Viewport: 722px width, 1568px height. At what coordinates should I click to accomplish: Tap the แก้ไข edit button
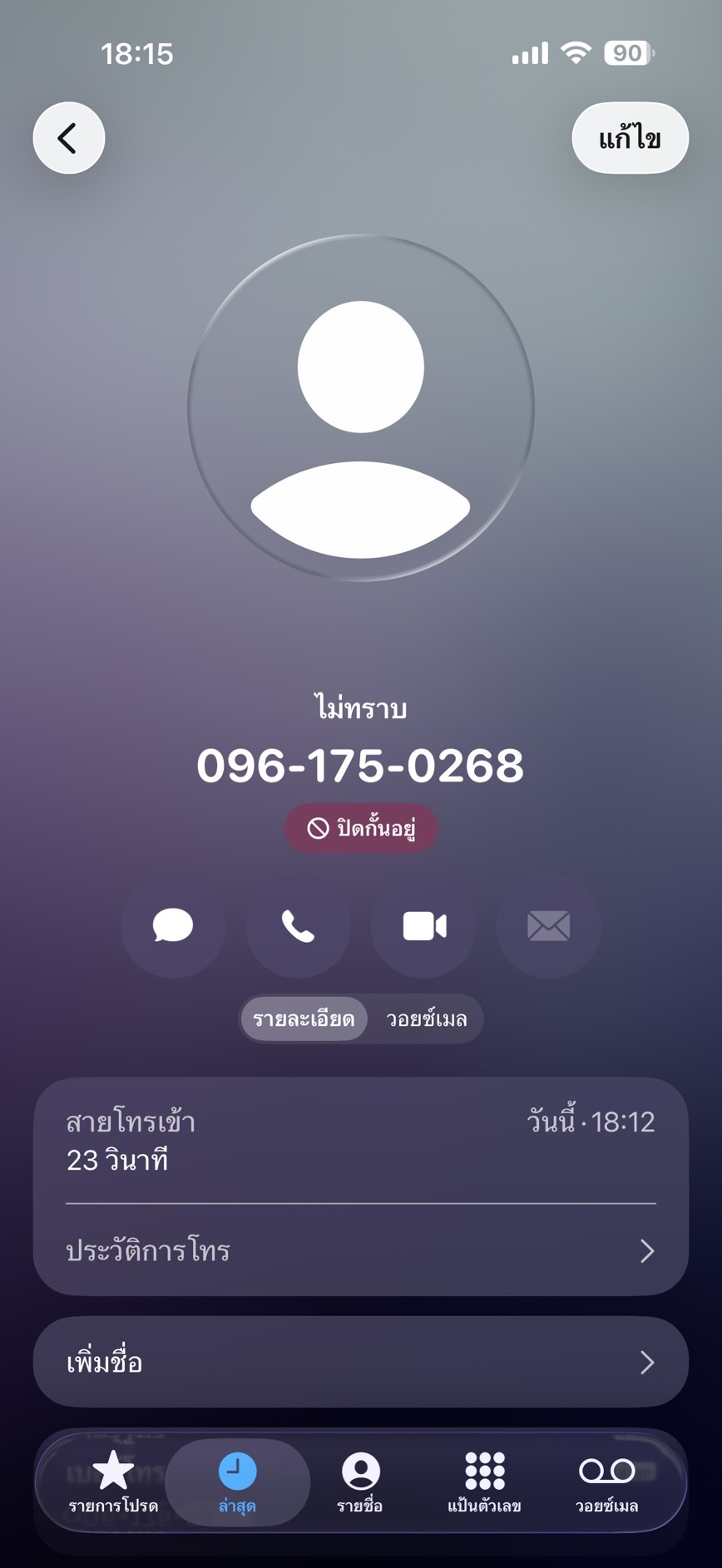tap(630, 138)
